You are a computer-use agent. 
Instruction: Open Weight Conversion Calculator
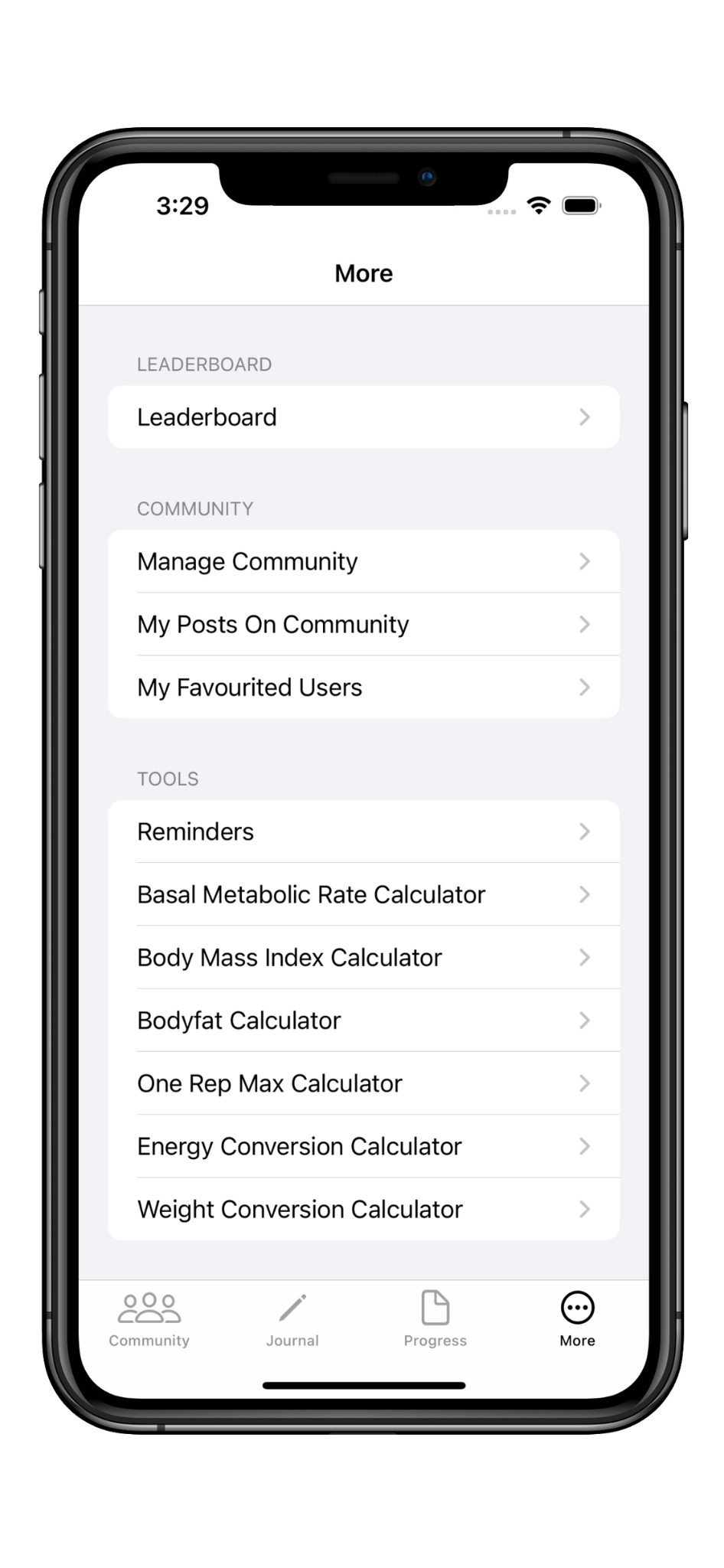click(363, 1209)
